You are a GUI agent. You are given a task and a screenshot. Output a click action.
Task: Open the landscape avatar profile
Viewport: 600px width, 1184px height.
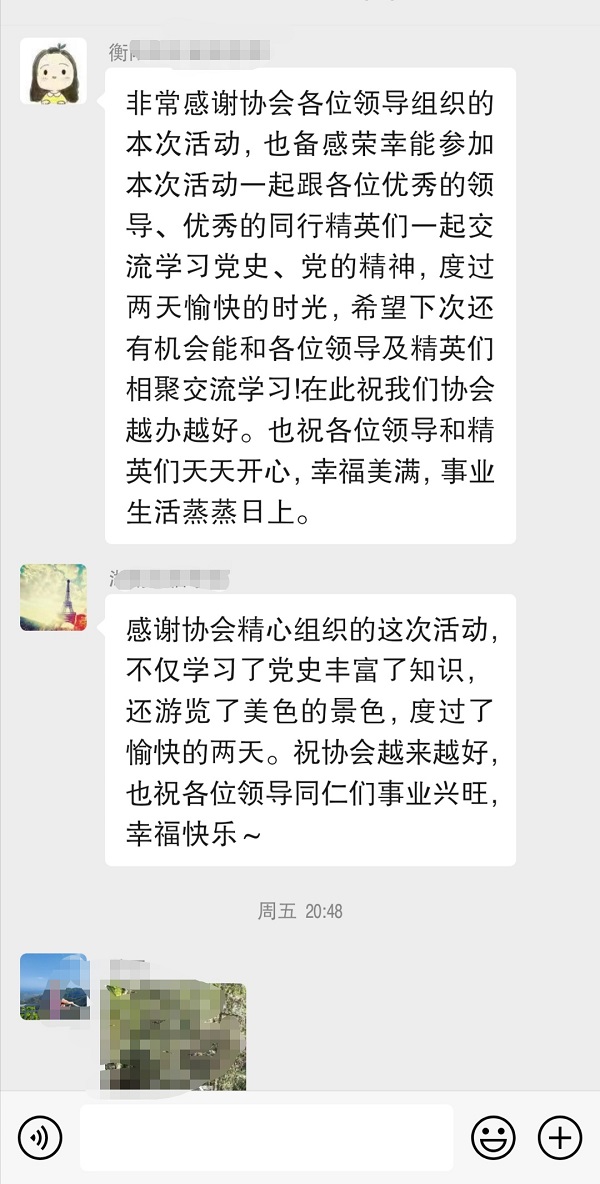point(53,986)
